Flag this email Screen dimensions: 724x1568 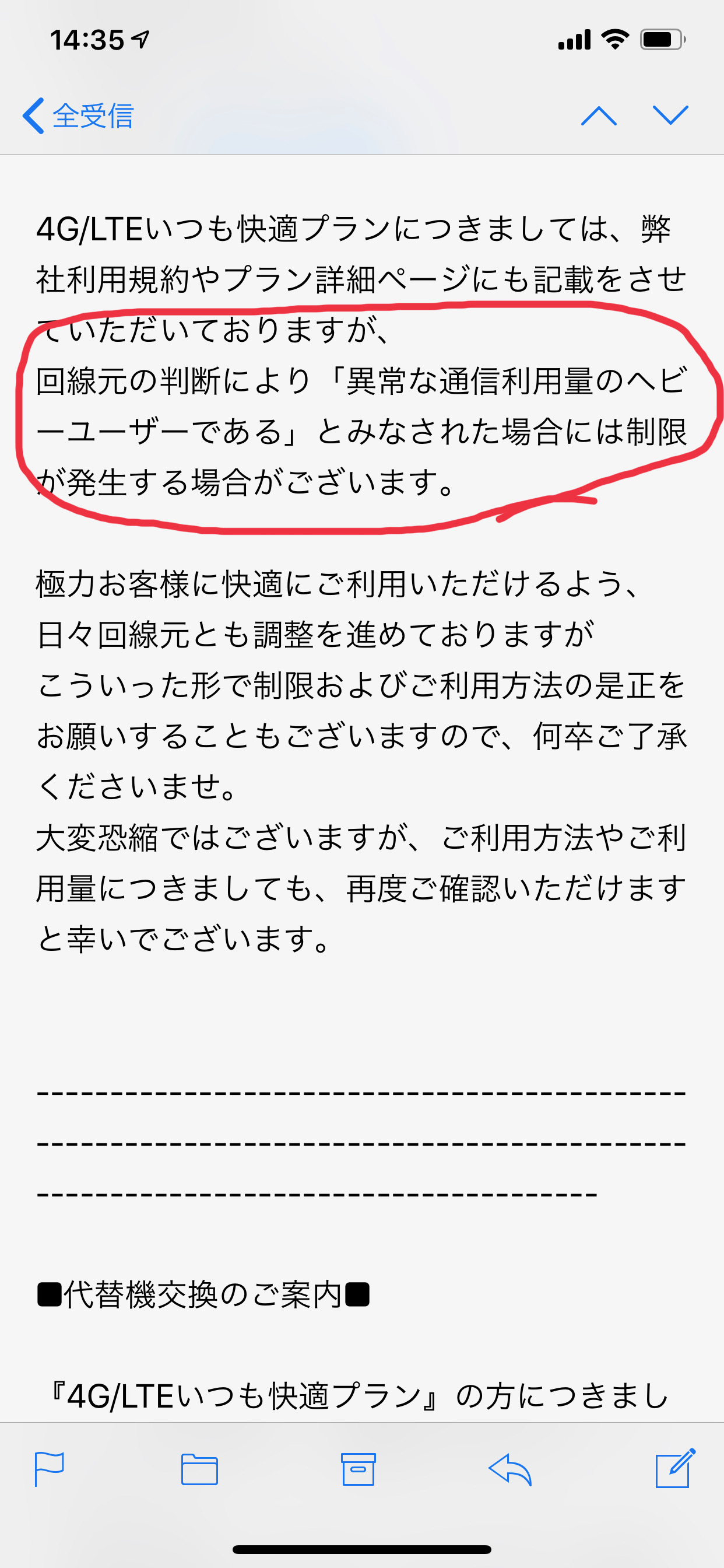tap(50, 1469)
